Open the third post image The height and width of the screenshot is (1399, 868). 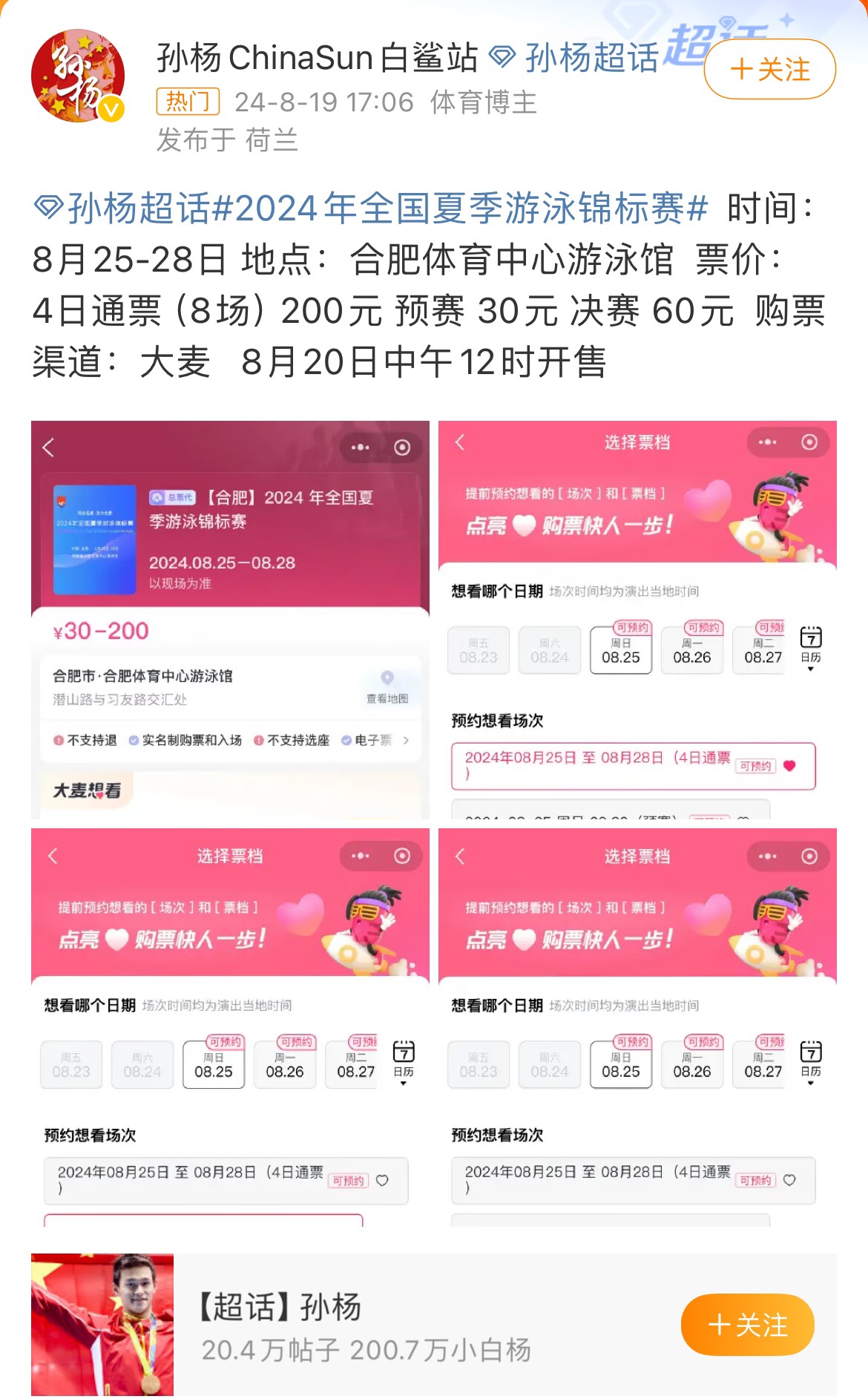(x=230, y=1026)
